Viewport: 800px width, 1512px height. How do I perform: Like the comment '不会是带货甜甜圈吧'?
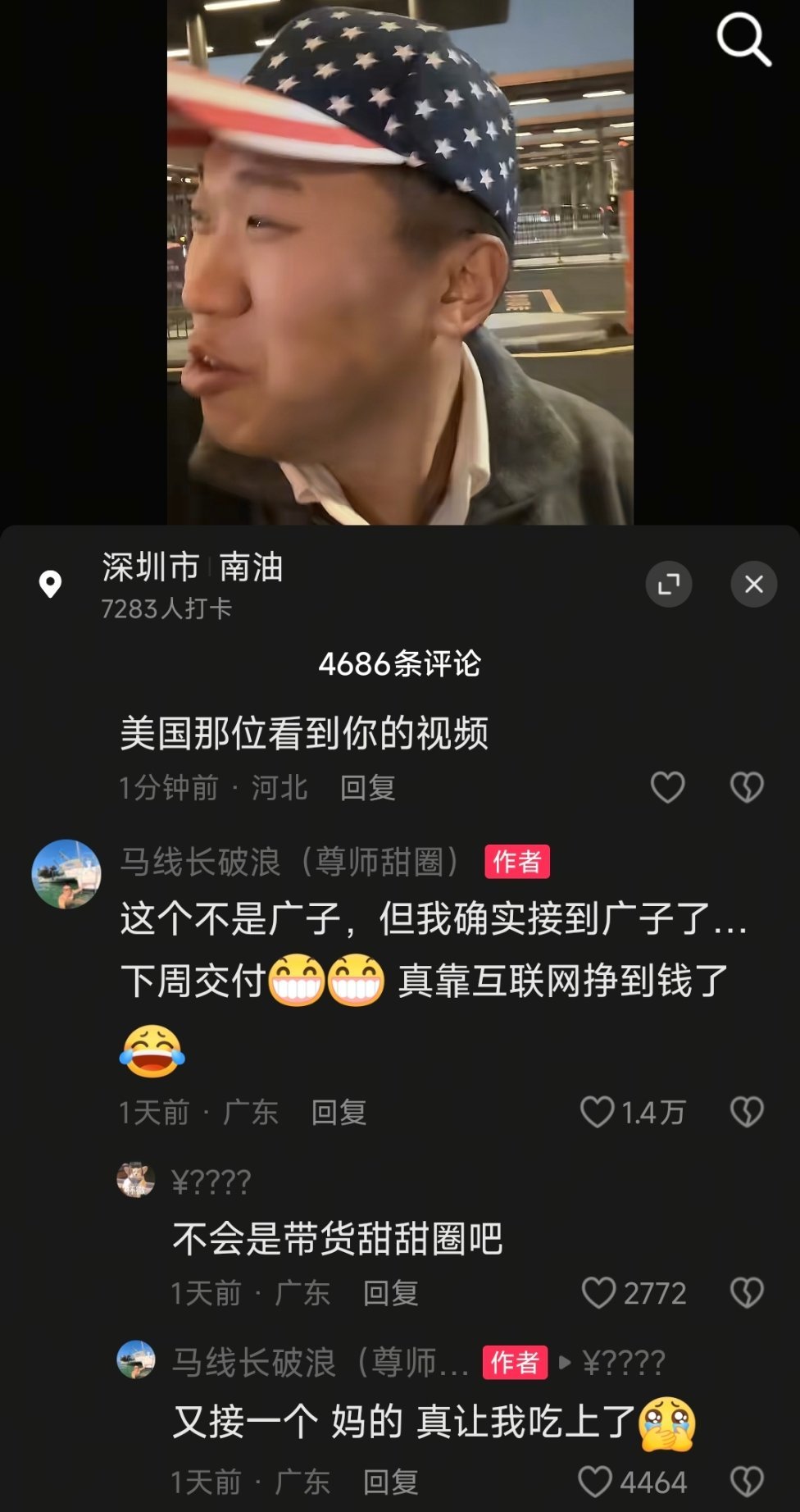click(598, 1293)
